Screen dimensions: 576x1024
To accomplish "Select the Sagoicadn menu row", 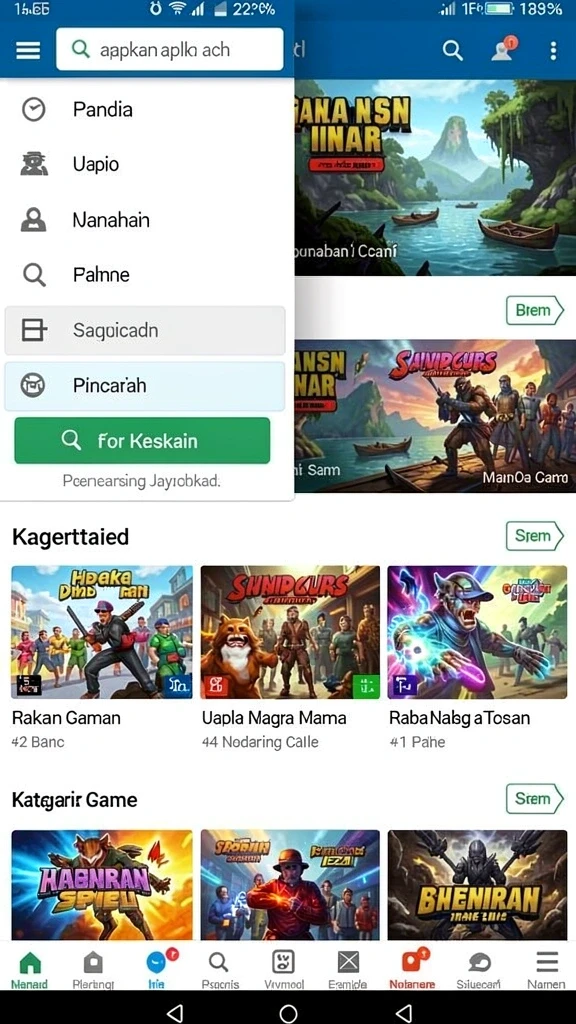I will pos(145,330).
